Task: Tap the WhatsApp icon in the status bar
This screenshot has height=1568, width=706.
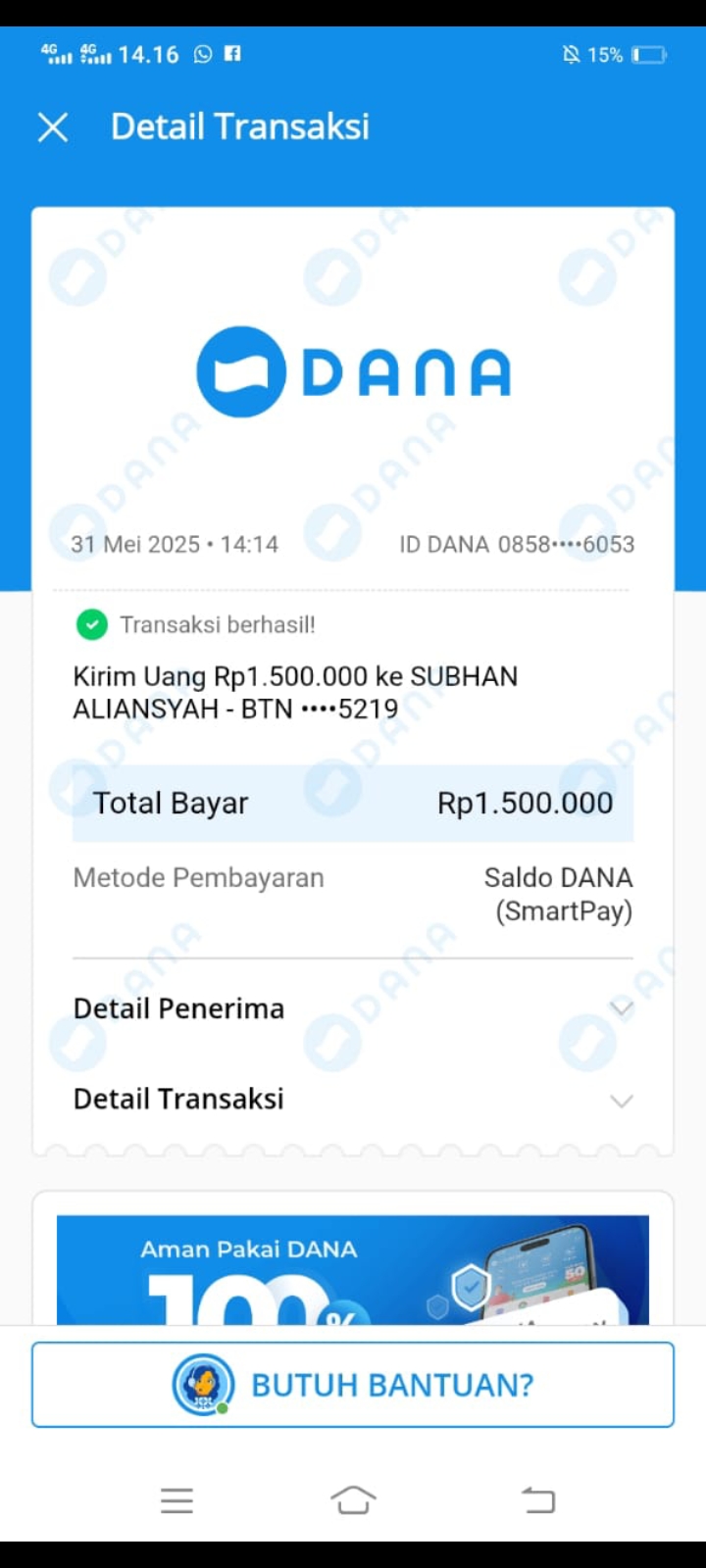Action: pyautogui.click(x=203, y=55)
